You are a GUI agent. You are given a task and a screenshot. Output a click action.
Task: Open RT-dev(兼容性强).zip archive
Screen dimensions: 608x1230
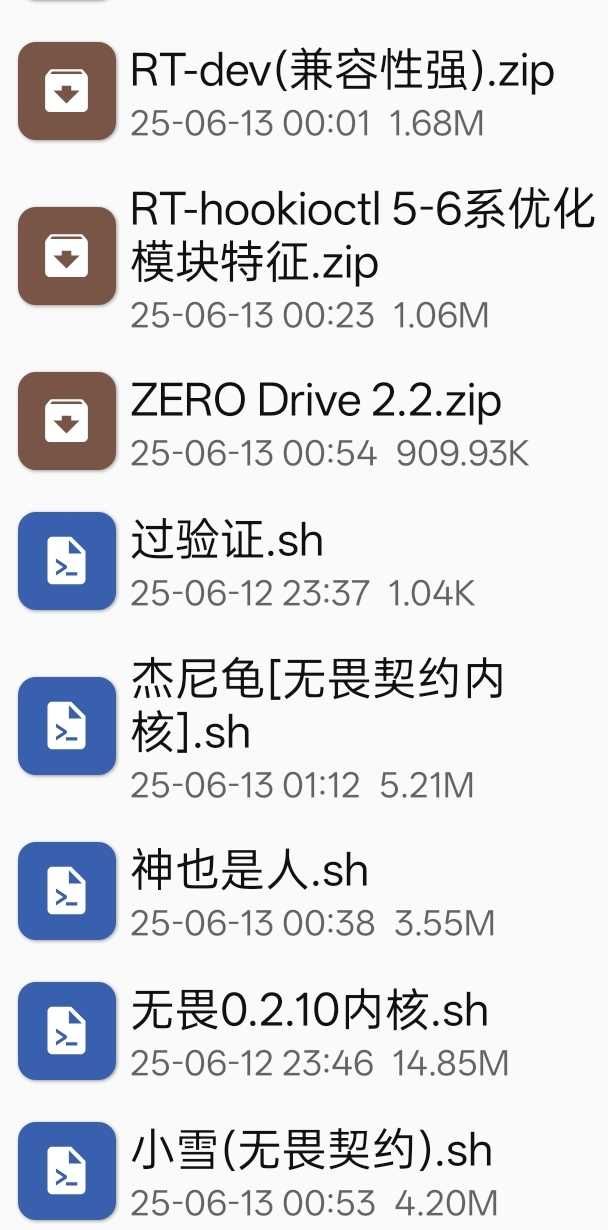(x=304, y=92)
